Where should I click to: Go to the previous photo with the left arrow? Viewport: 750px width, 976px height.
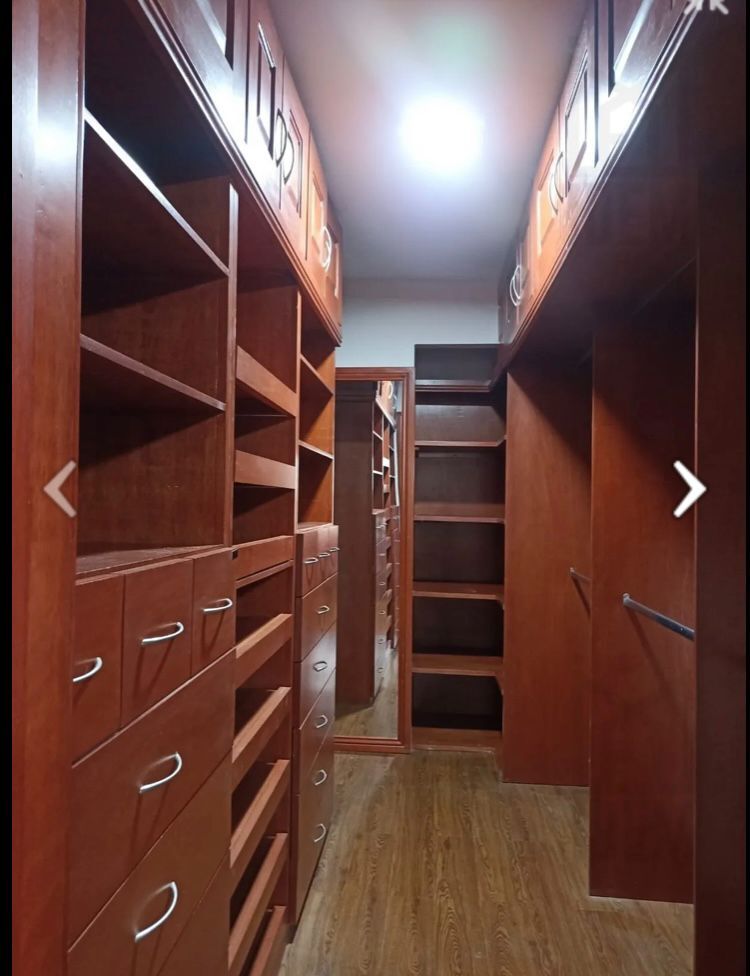(61, 489)
